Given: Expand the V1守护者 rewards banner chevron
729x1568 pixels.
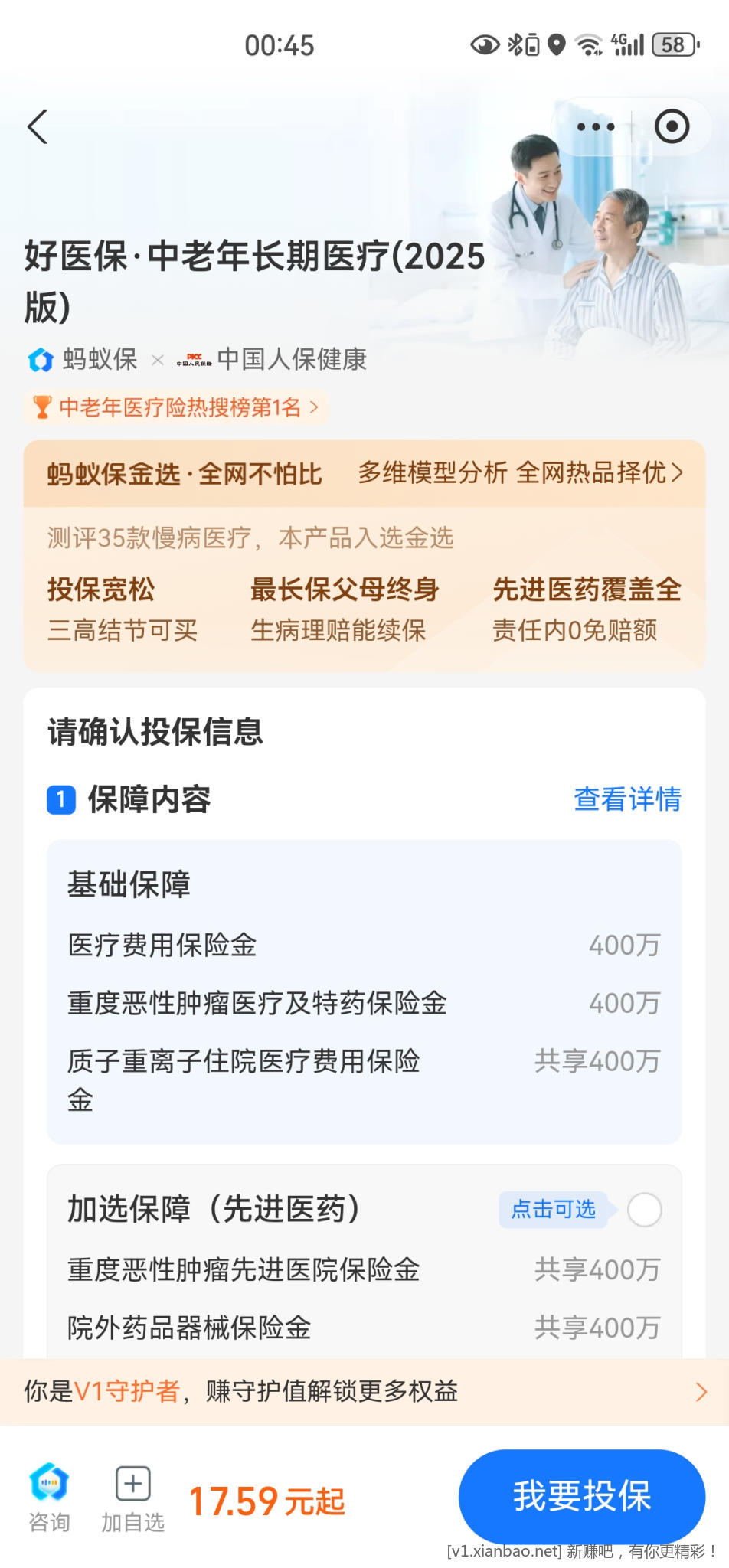Looking at the screenshot, I should pos(701,1393).
